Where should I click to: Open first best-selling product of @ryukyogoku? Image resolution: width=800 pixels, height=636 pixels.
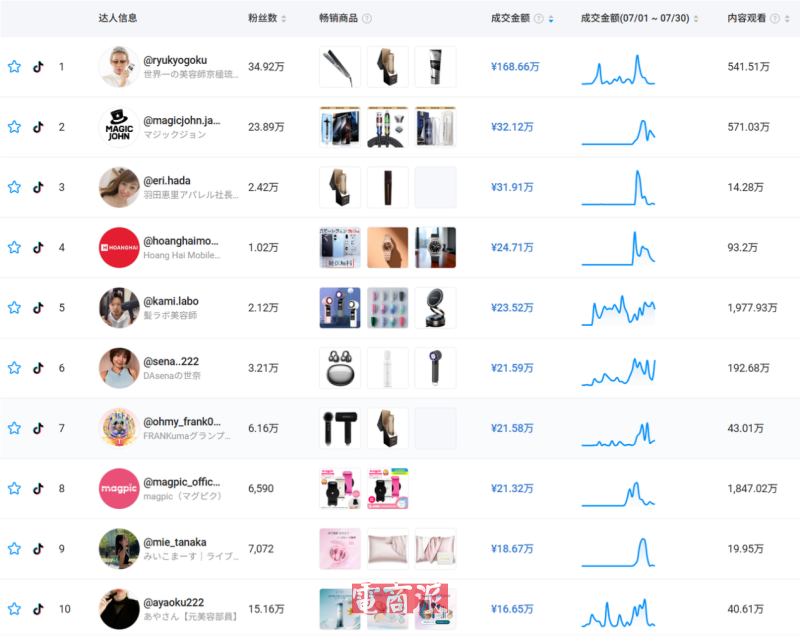point(339,67)
